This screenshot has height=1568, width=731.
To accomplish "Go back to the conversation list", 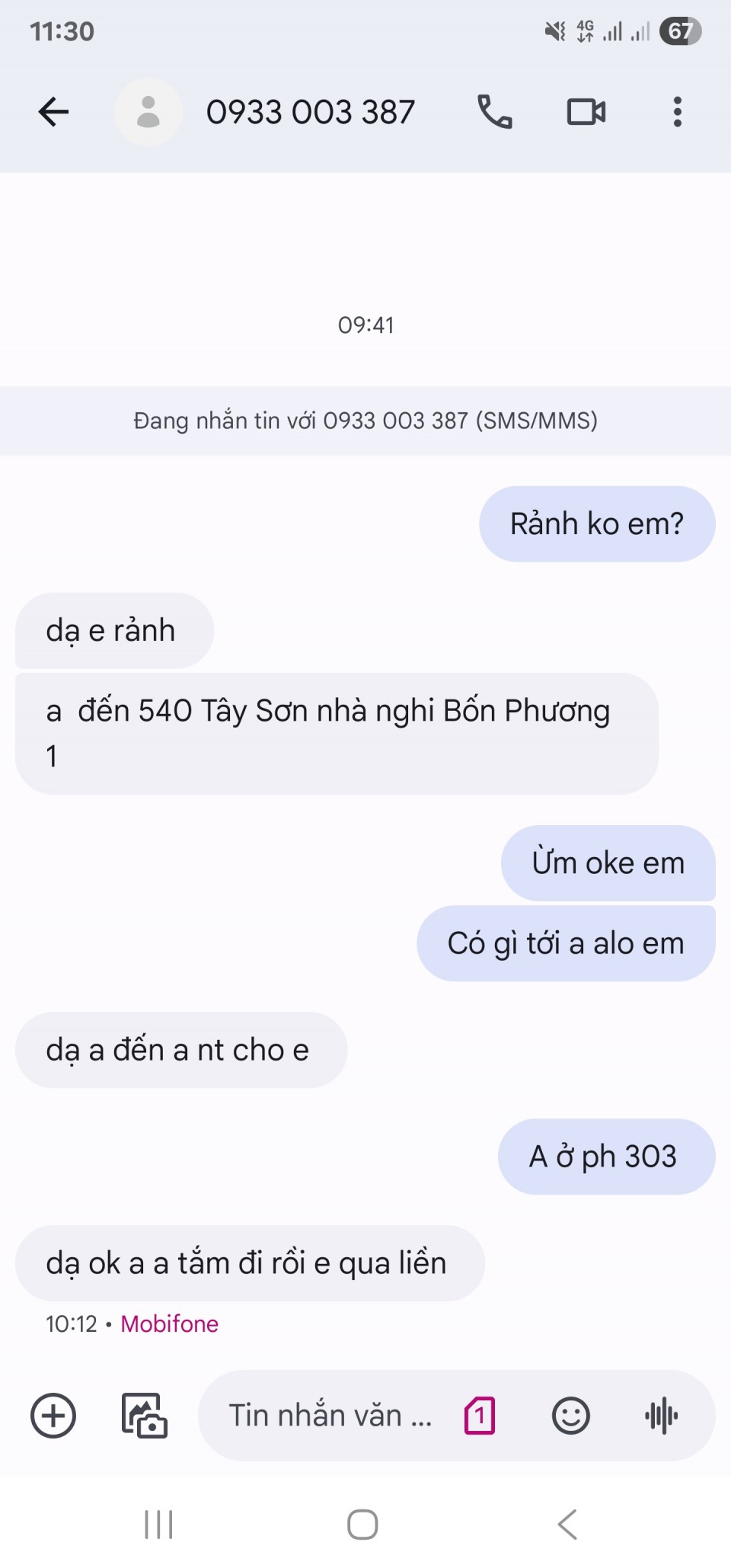I will point(53,112).
